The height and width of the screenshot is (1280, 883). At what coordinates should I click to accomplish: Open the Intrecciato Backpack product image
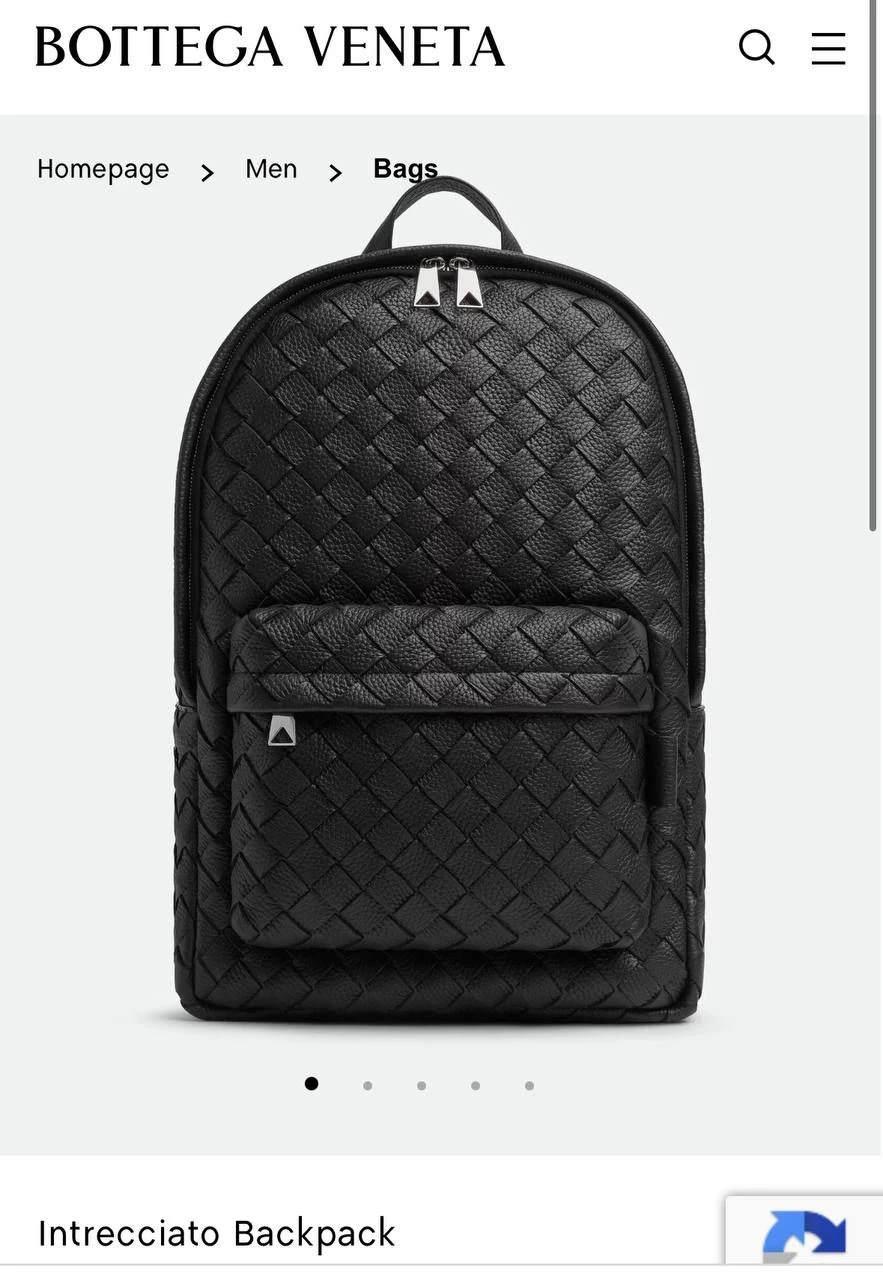(x=440, y=620)
